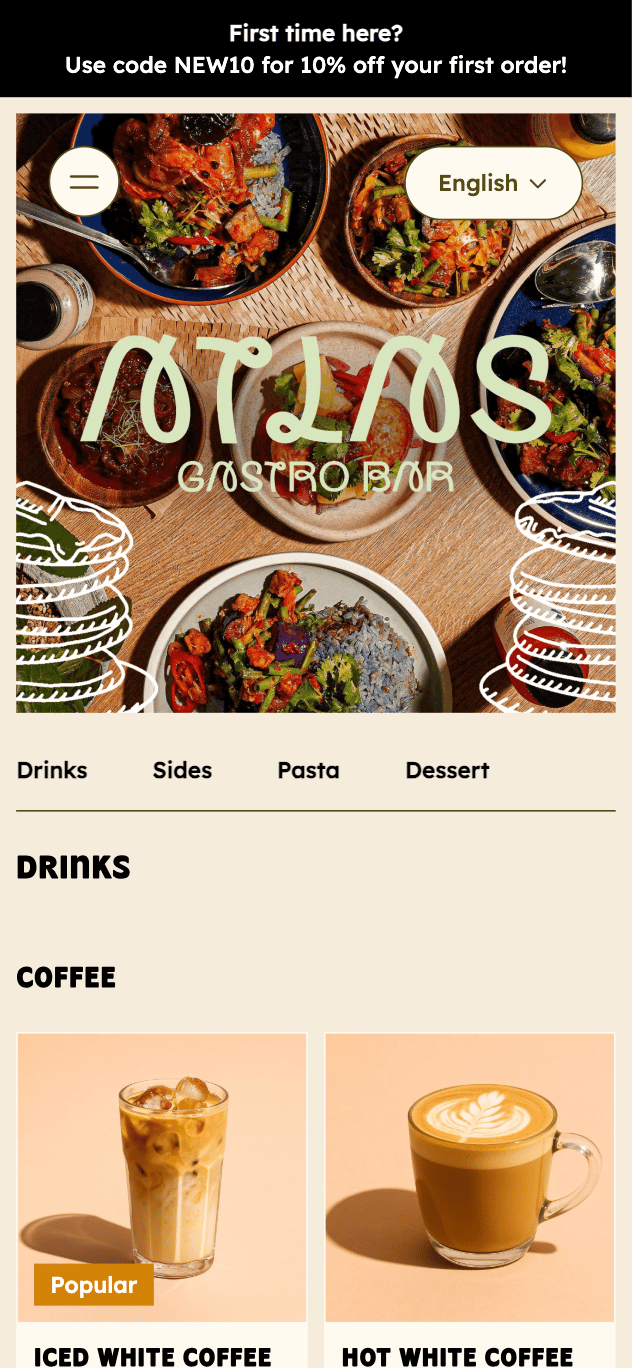
Task: Expand the English language dropdown
Action: point(493,183)
